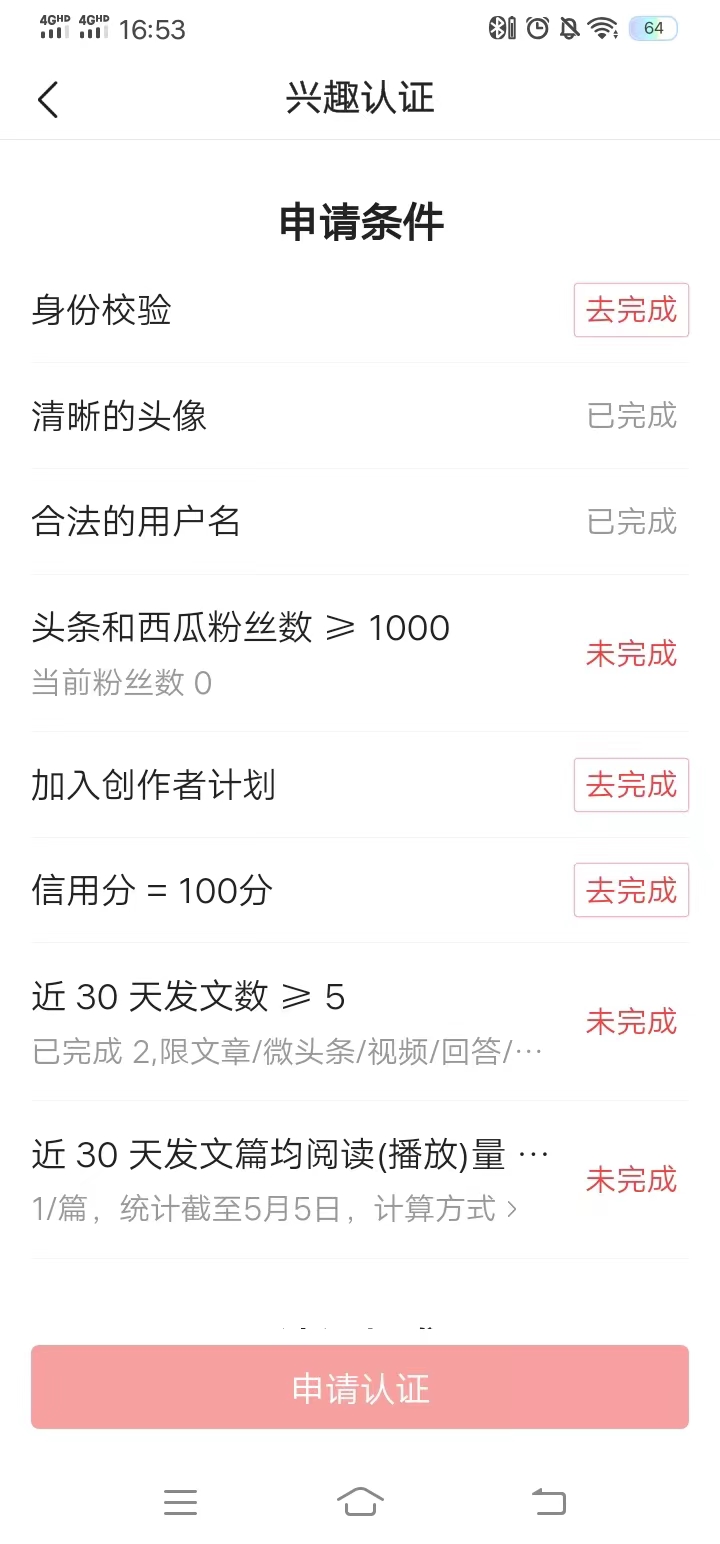Tap the battery indicator showing 64
This screenshot has height=1544, width=720.
click(653, 28)
